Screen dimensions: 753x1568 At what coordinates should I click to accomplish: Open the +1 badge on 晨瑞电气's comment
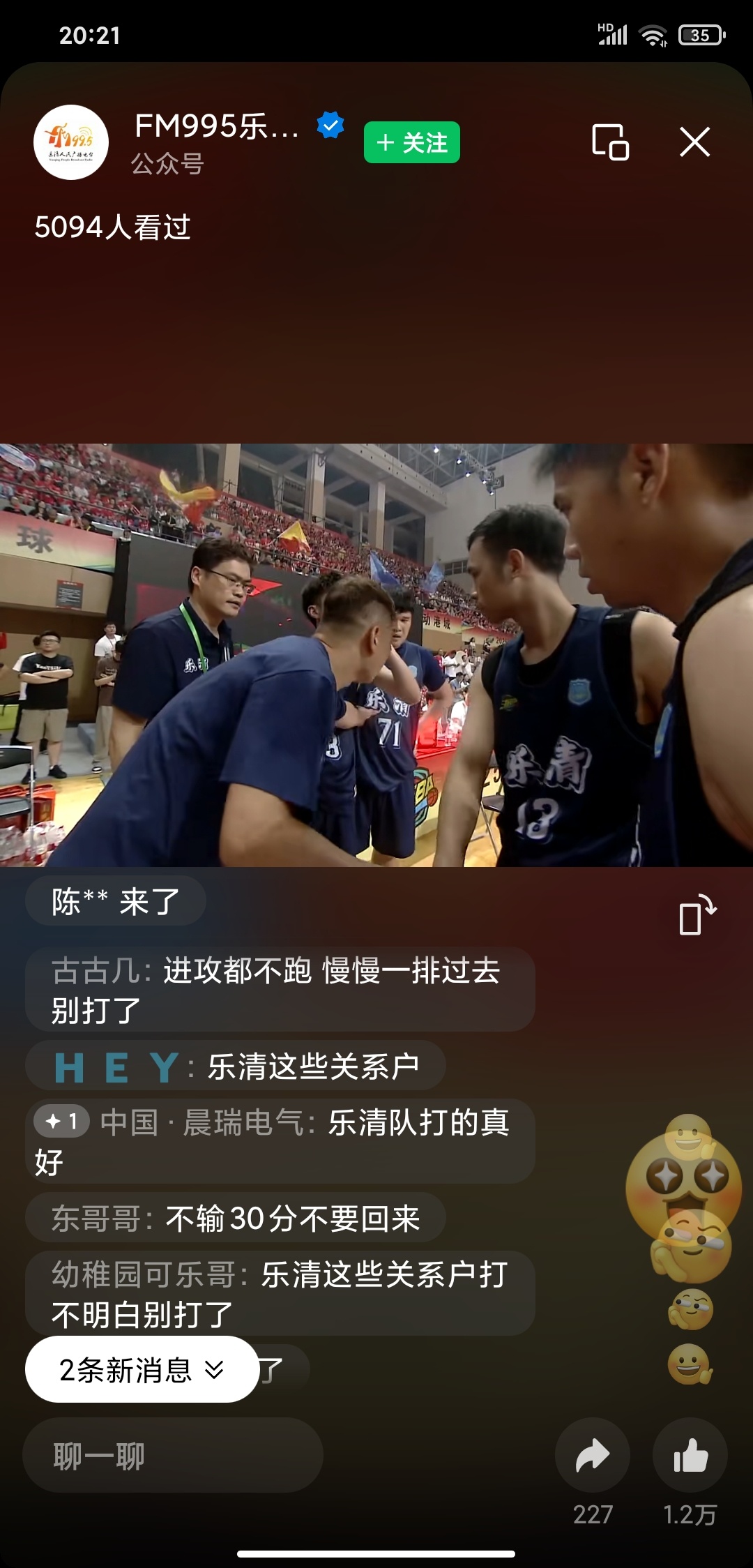(x=62, y=1122)
